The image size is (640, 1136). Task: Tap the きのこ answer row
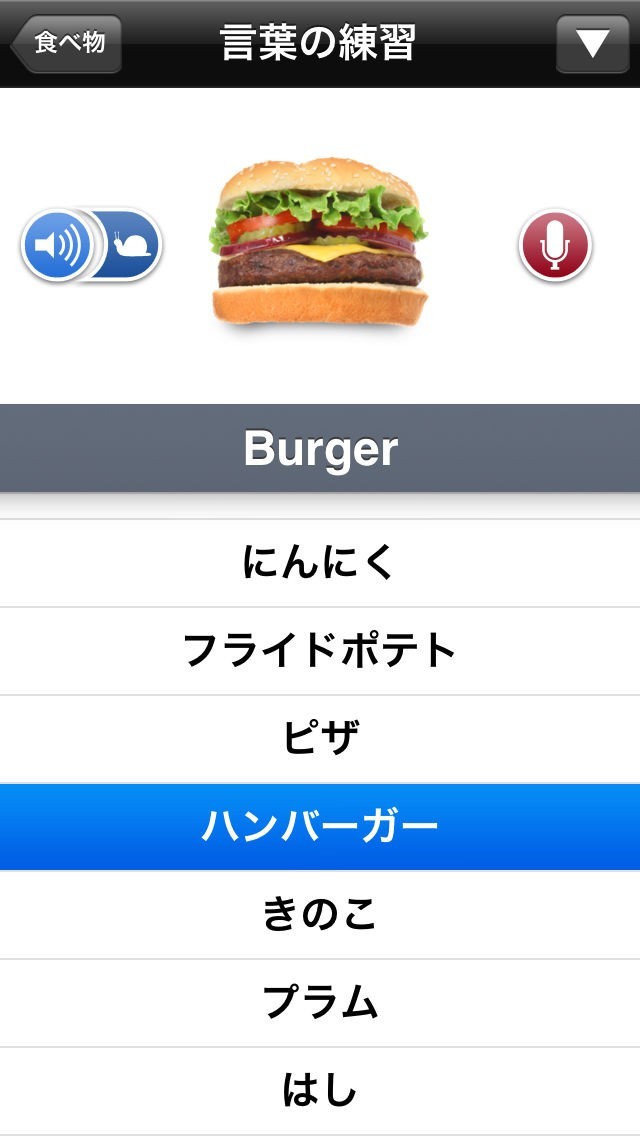pos(320,915)
